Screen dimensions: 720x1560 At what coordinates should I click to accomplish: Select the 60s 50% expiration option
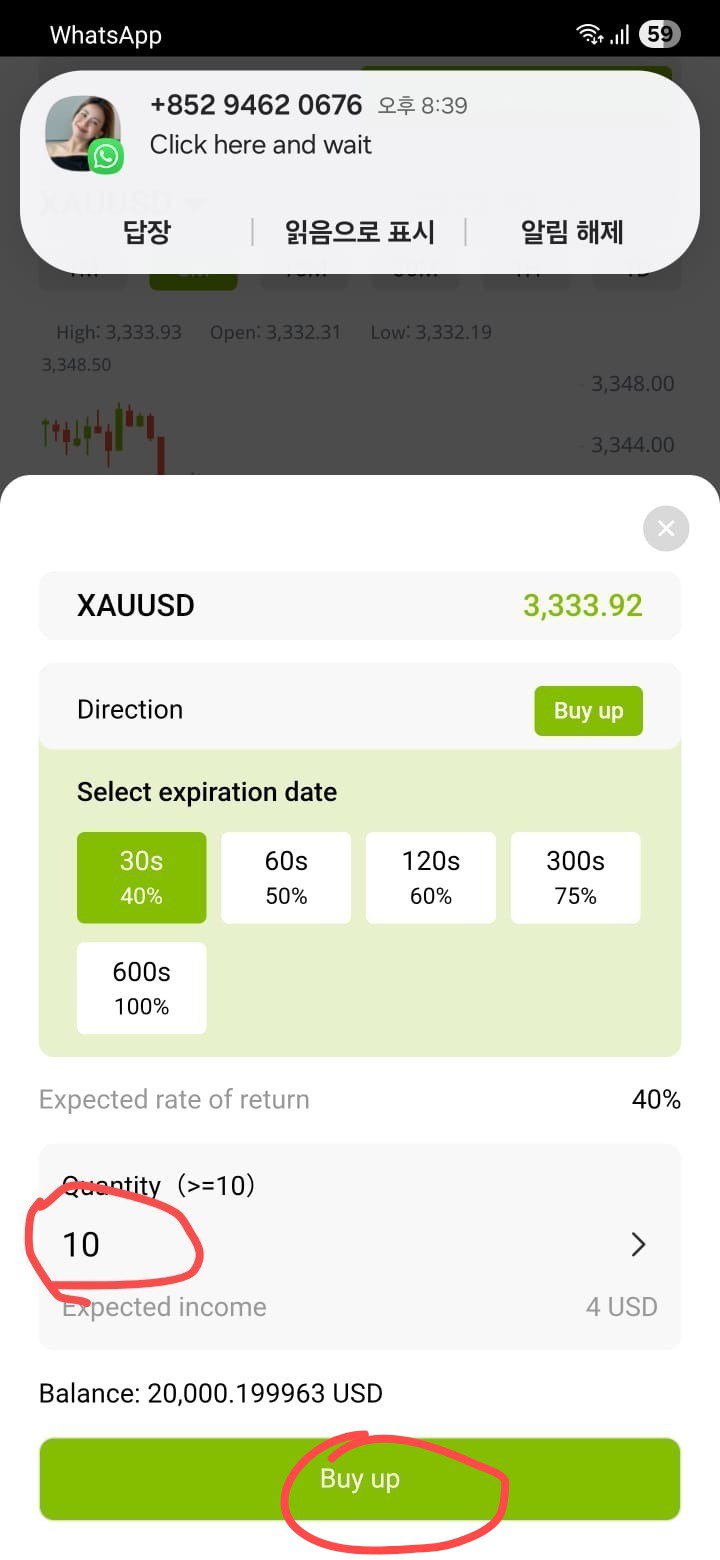point(286,877)
